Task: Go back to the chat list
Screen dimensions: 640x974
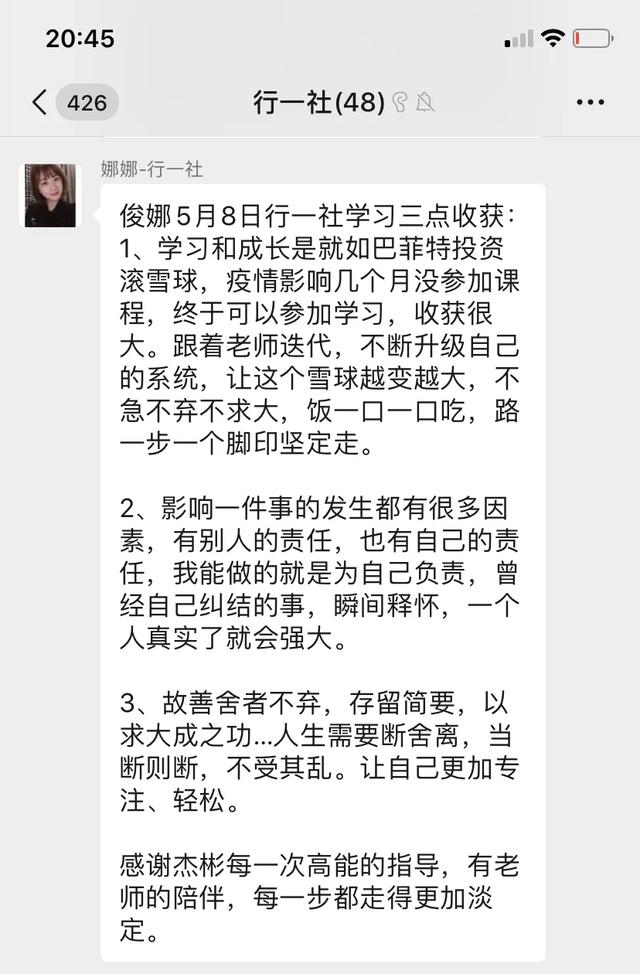Action: (40, 102)
